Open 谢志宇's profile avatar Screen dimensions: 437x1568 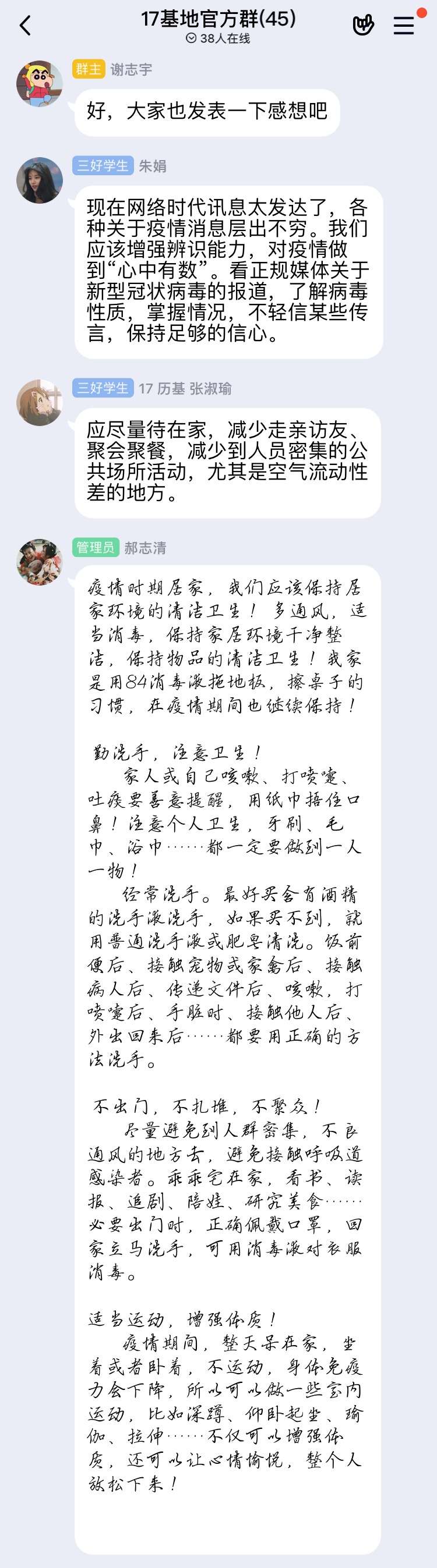(40, 84)
